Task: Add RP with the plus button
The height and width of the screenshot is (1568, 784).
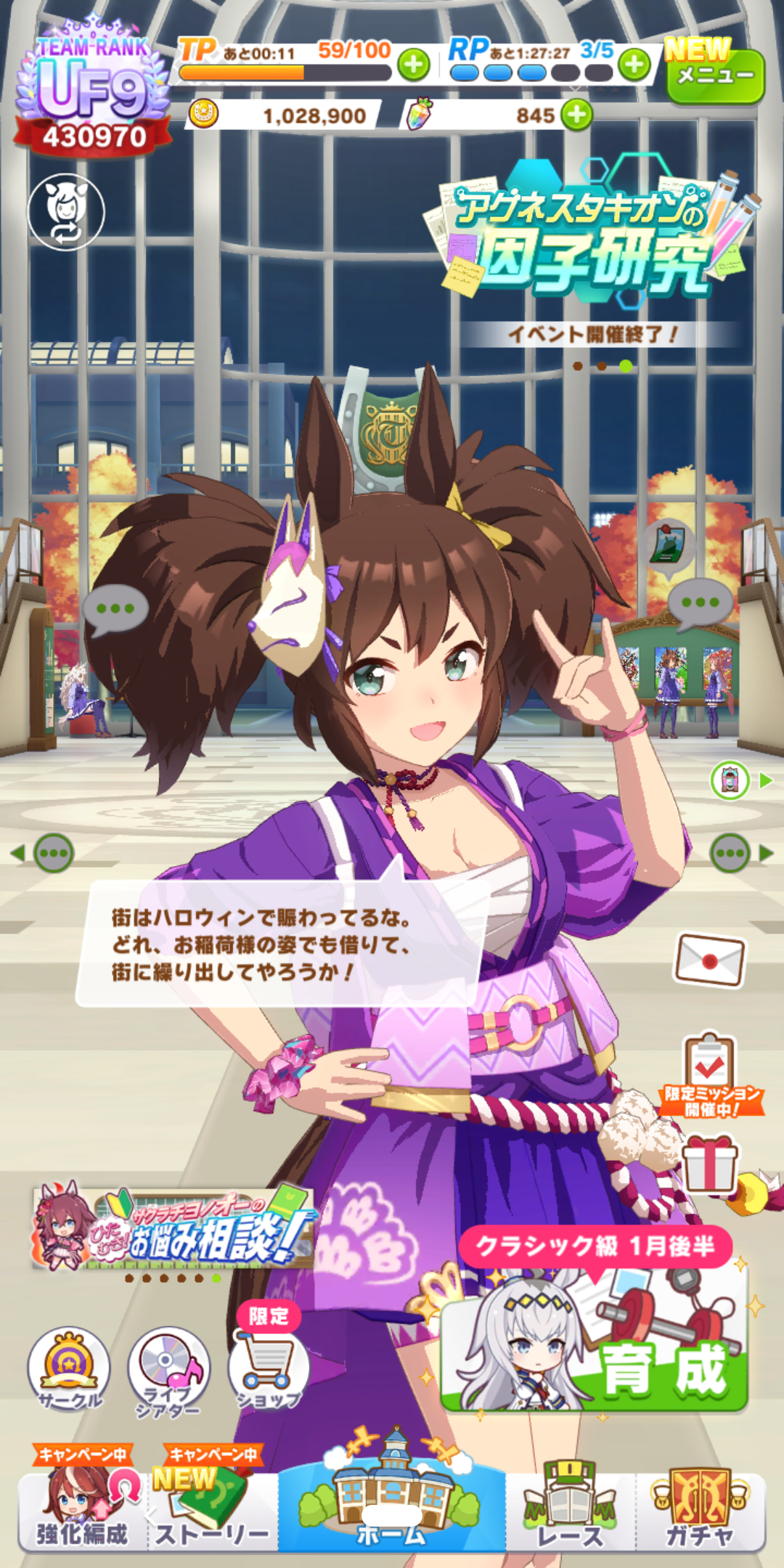Action: tap(634, 65)
